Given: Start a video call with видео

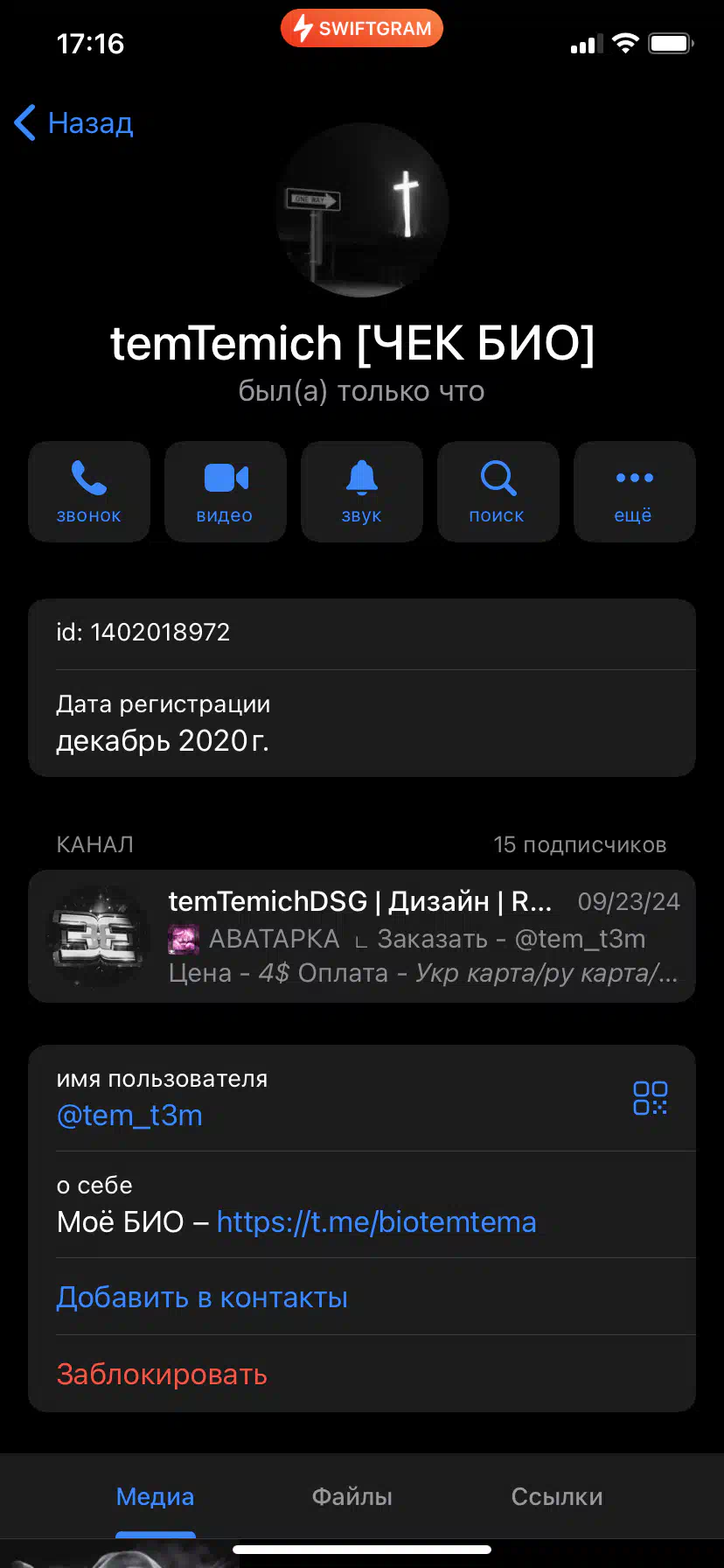Looking at the screenshot, I should point(226,492).
